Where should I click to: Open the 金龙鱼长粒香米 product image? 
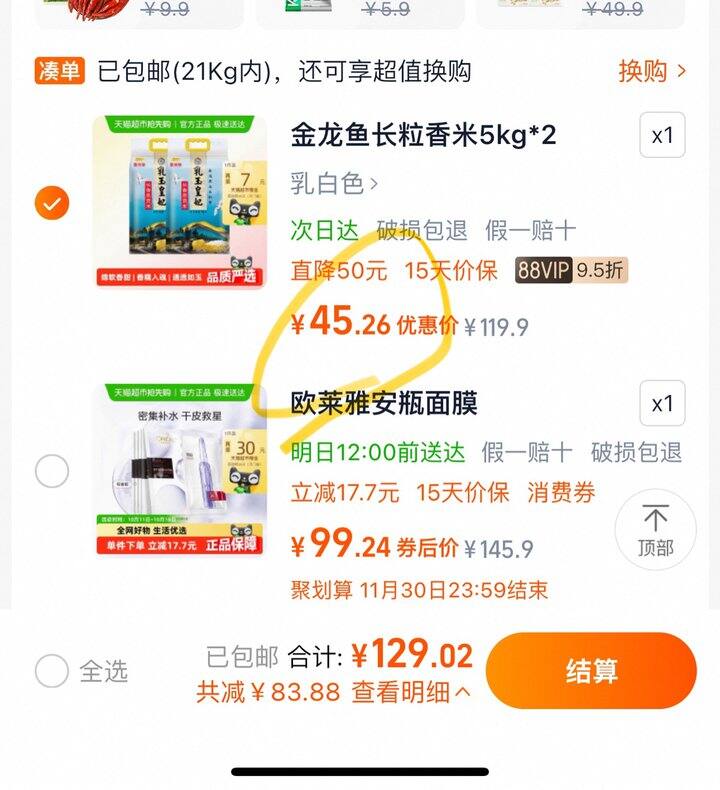pos(180,202)
